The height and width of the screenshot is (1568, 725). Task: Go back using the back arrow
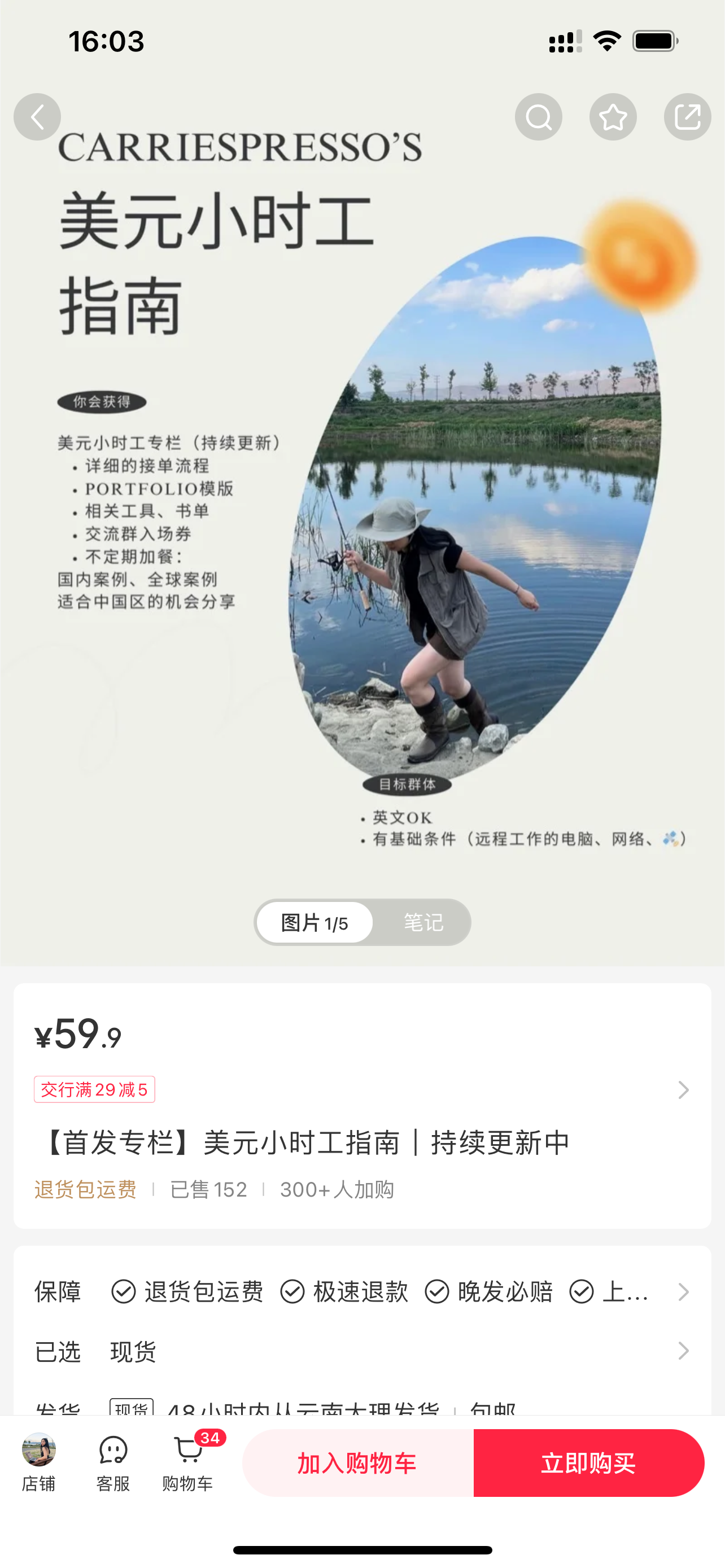[37, 117]
